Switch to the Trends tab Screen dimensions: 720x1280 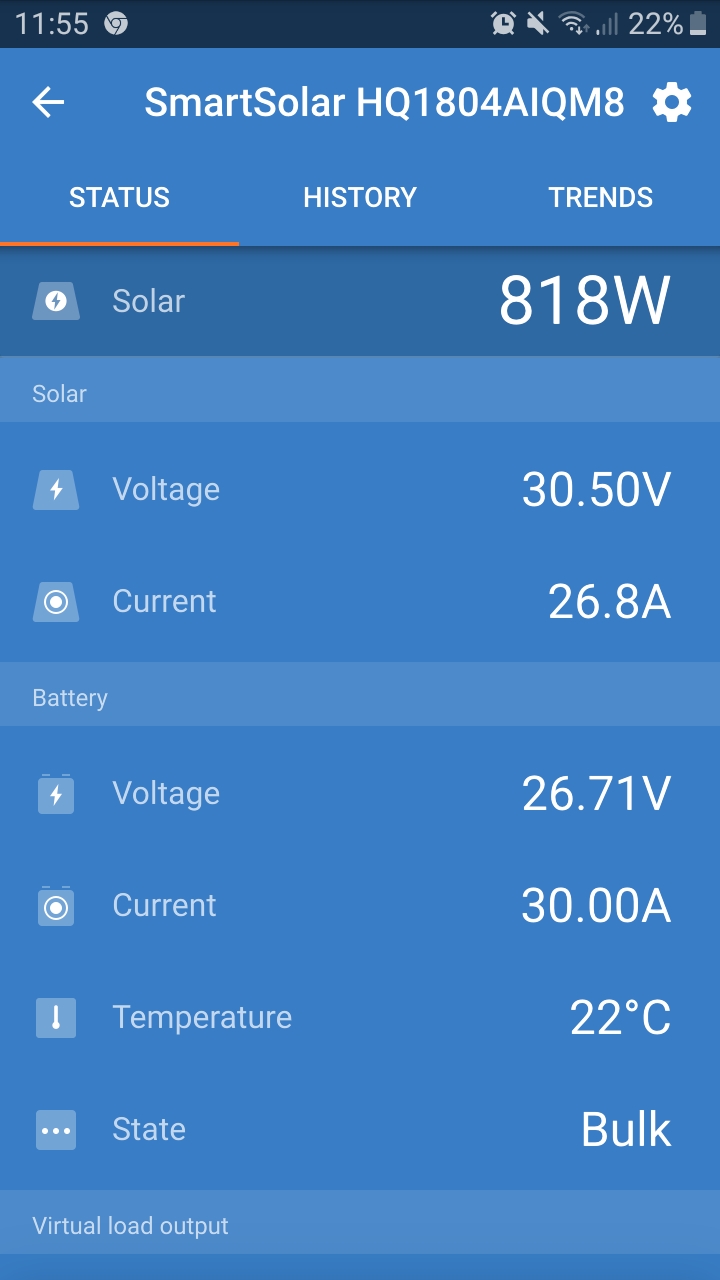point(600,197)
